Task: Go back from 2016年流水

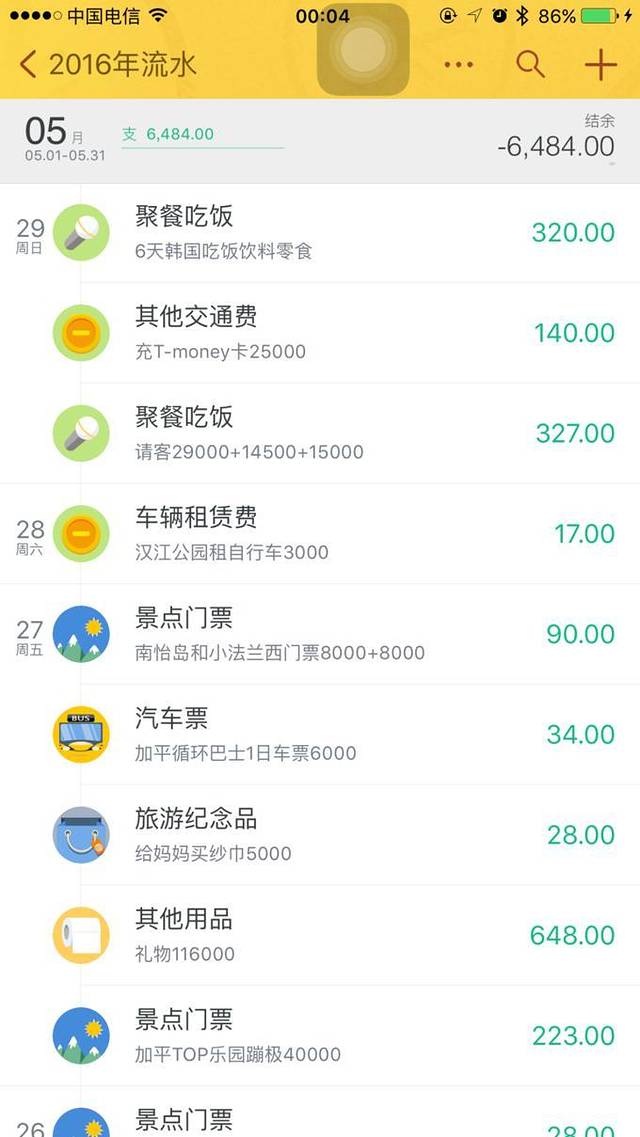Action: click(28, 65)
